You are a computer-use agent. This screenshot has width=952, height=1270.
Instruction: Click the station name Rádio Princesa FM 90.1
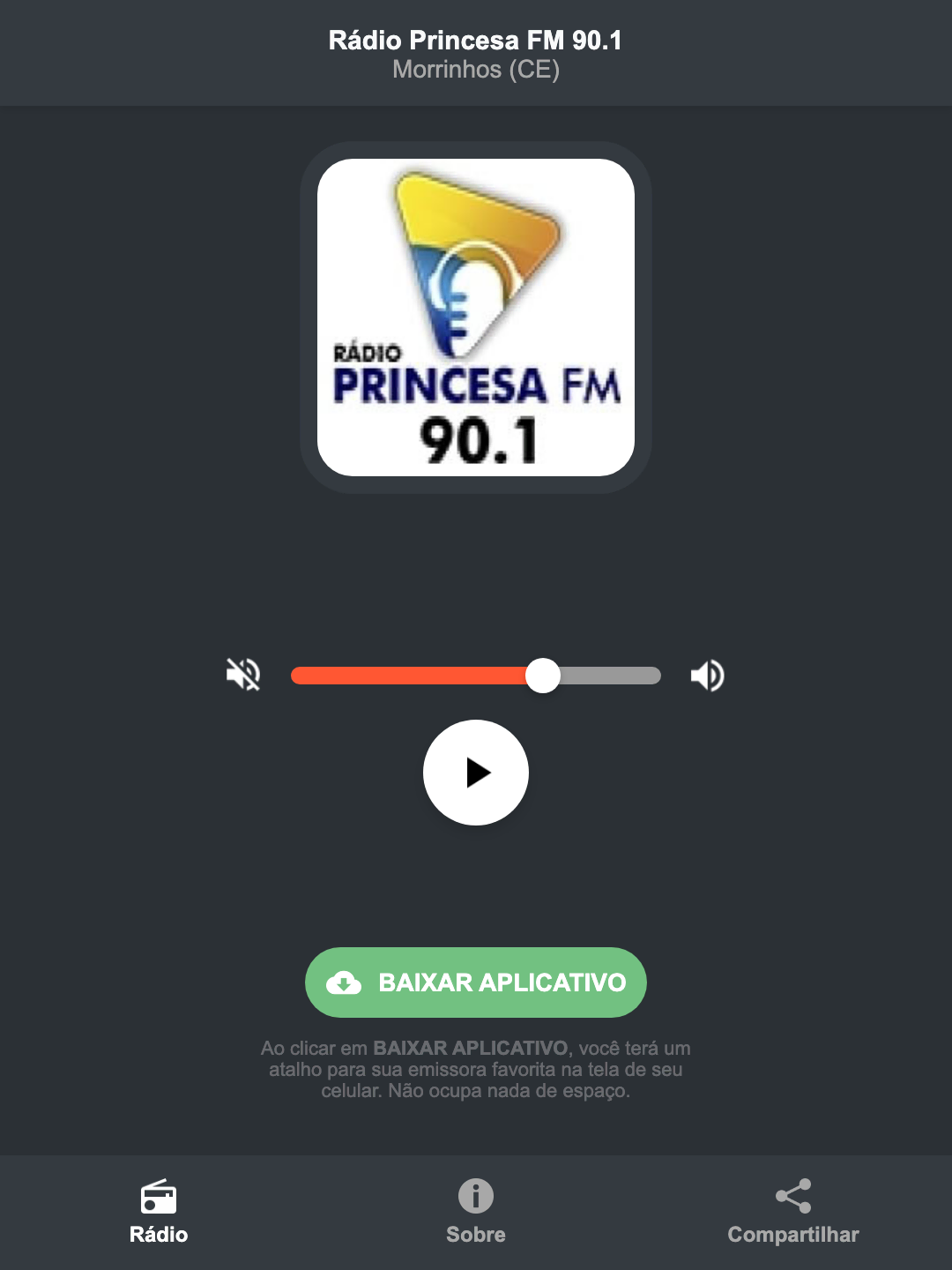[475, 39]
